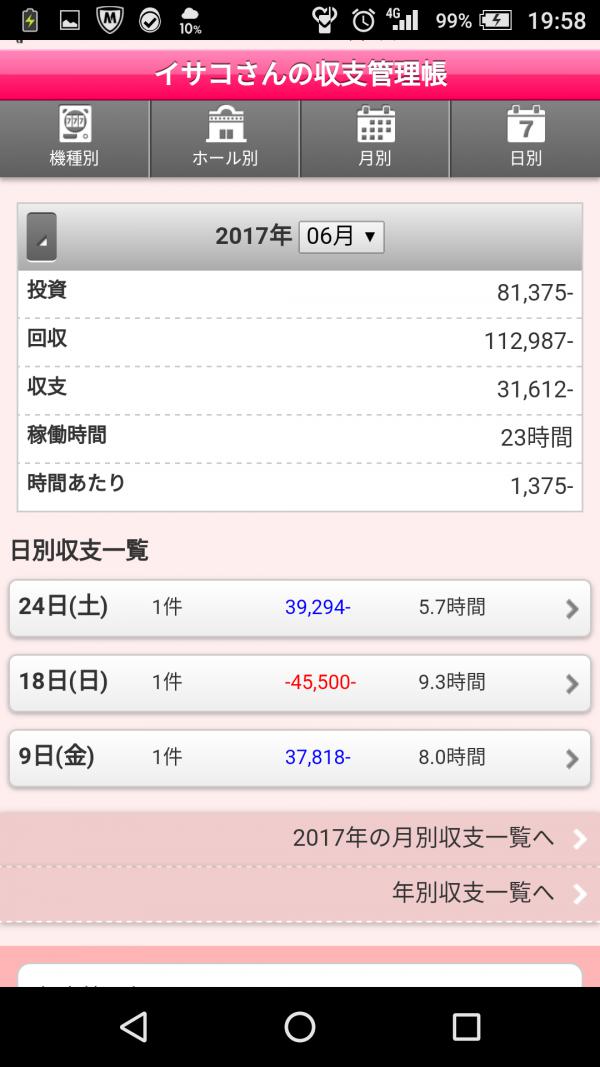The height and width of the screenshot is (1067, 600).
Task: Open the 9日(金) daily record
Action: [x=300, y=758]
